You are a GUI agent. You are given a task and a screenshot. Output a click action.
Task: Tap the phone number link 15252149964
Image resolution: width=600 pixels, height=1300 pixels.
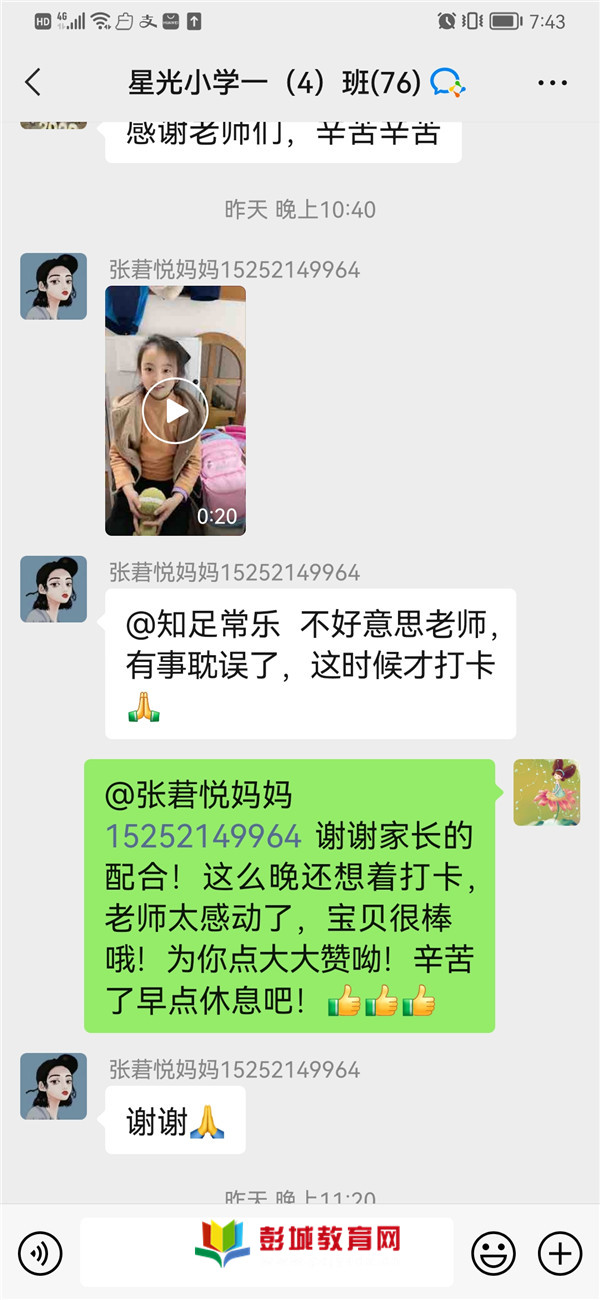pyautogui.click(x=203, y=836)
